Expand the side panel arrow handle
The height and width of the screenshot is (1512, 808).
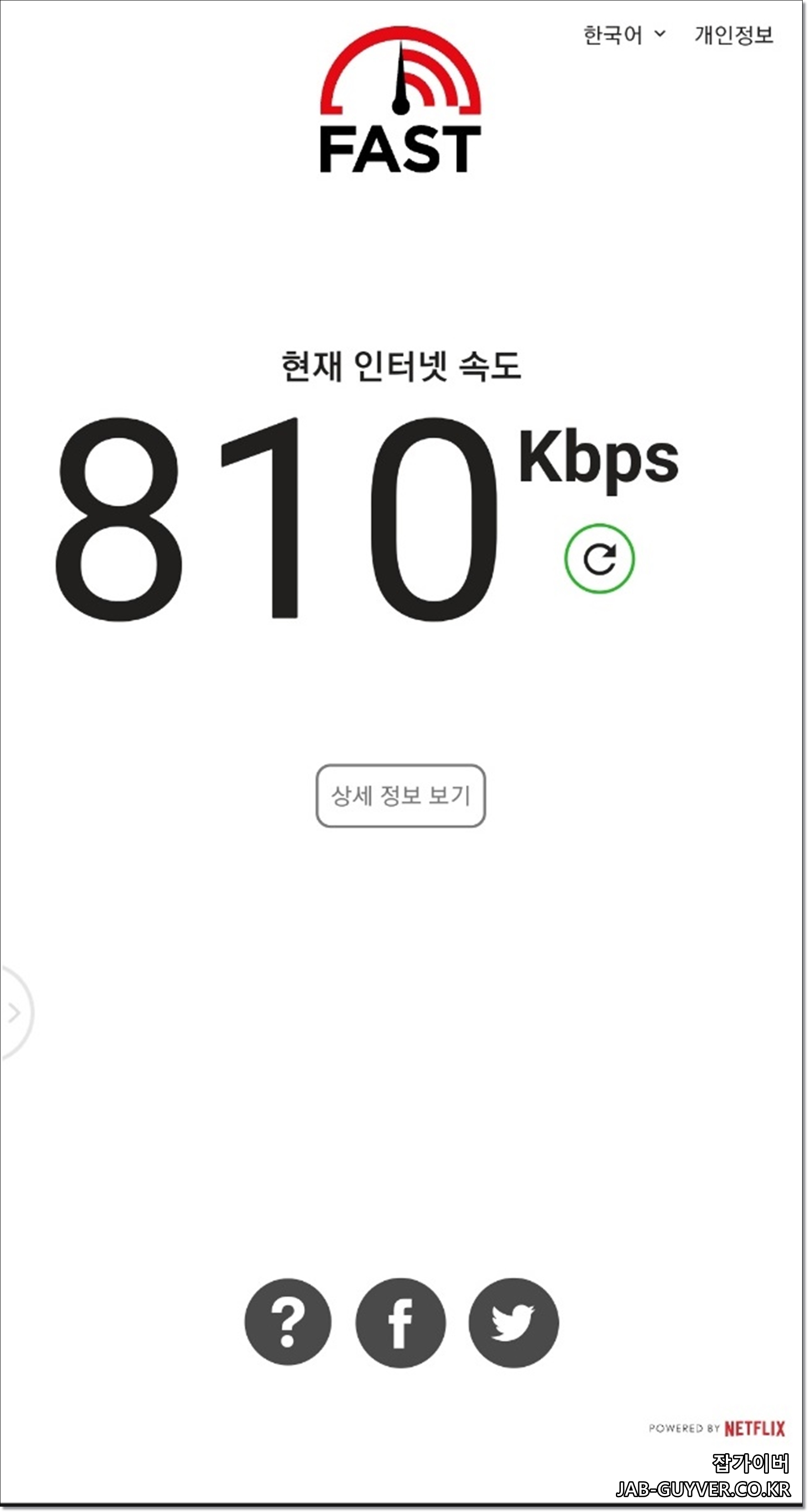click(x=14, y=1012)
